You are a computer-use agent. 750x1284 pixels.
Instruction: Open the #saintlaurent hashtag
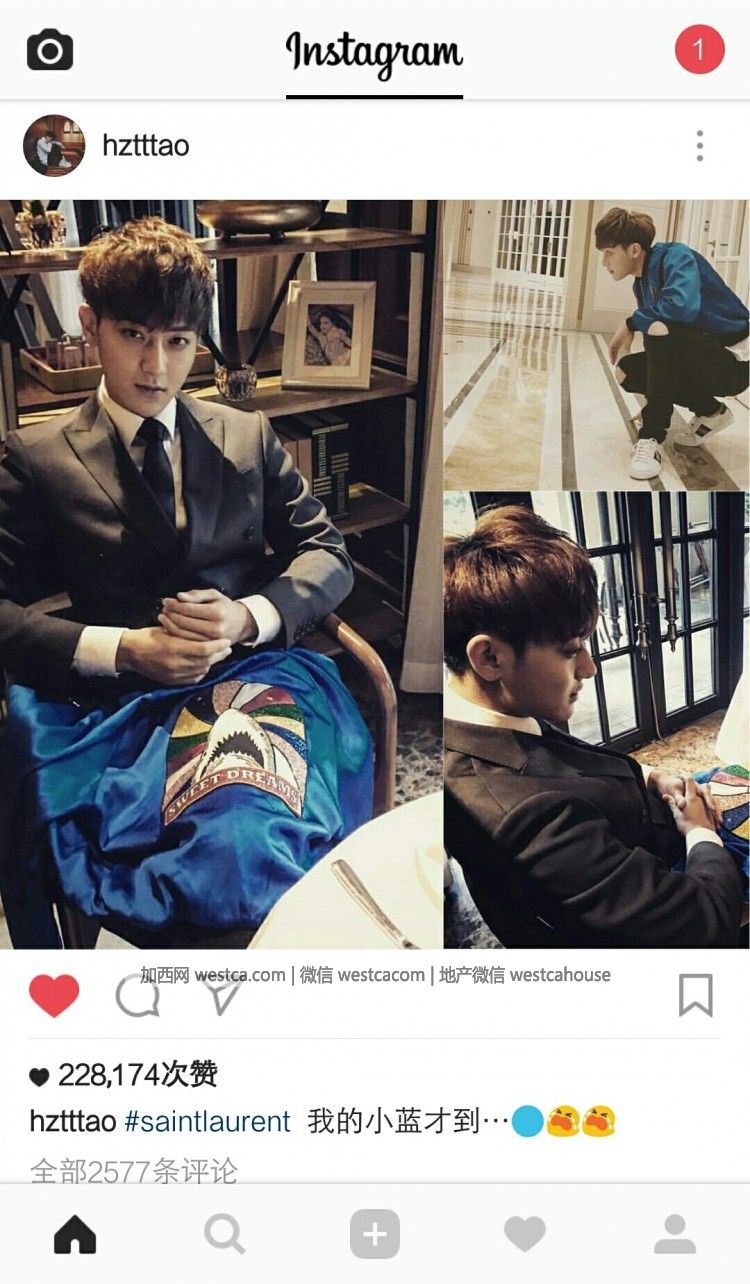tap(207, 1121)
